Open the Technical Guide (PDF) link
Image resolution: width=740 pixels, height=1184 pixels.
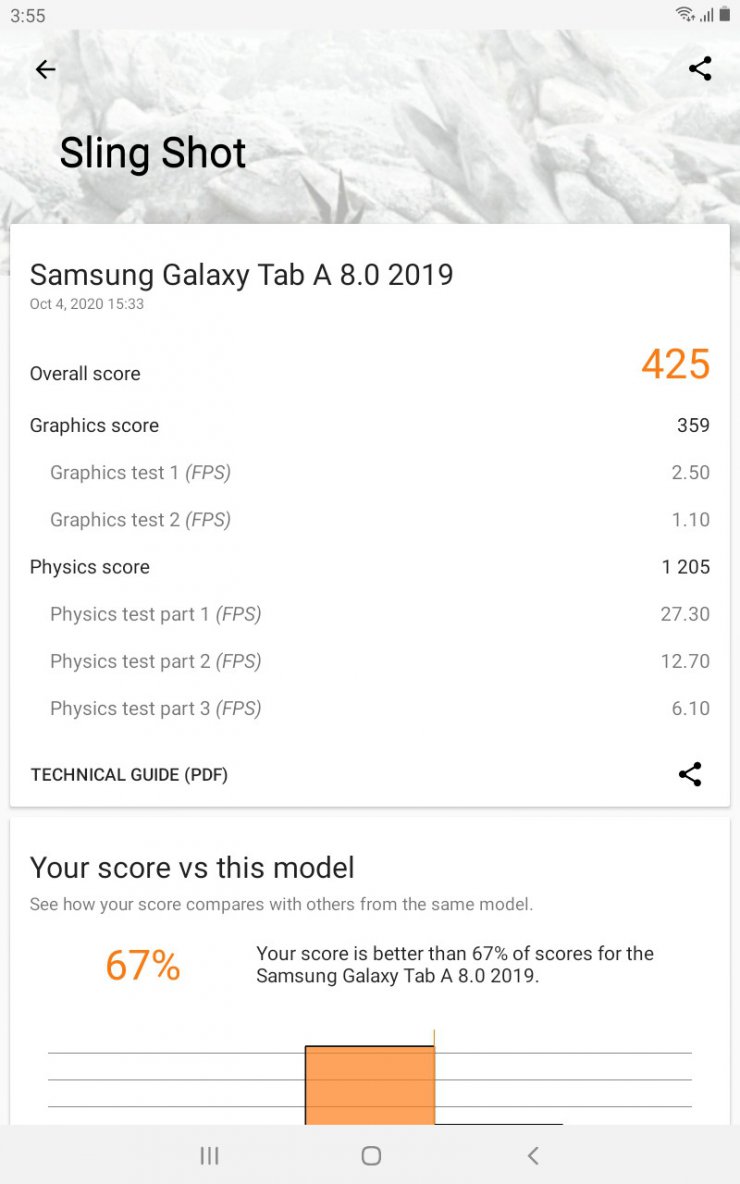129,775
